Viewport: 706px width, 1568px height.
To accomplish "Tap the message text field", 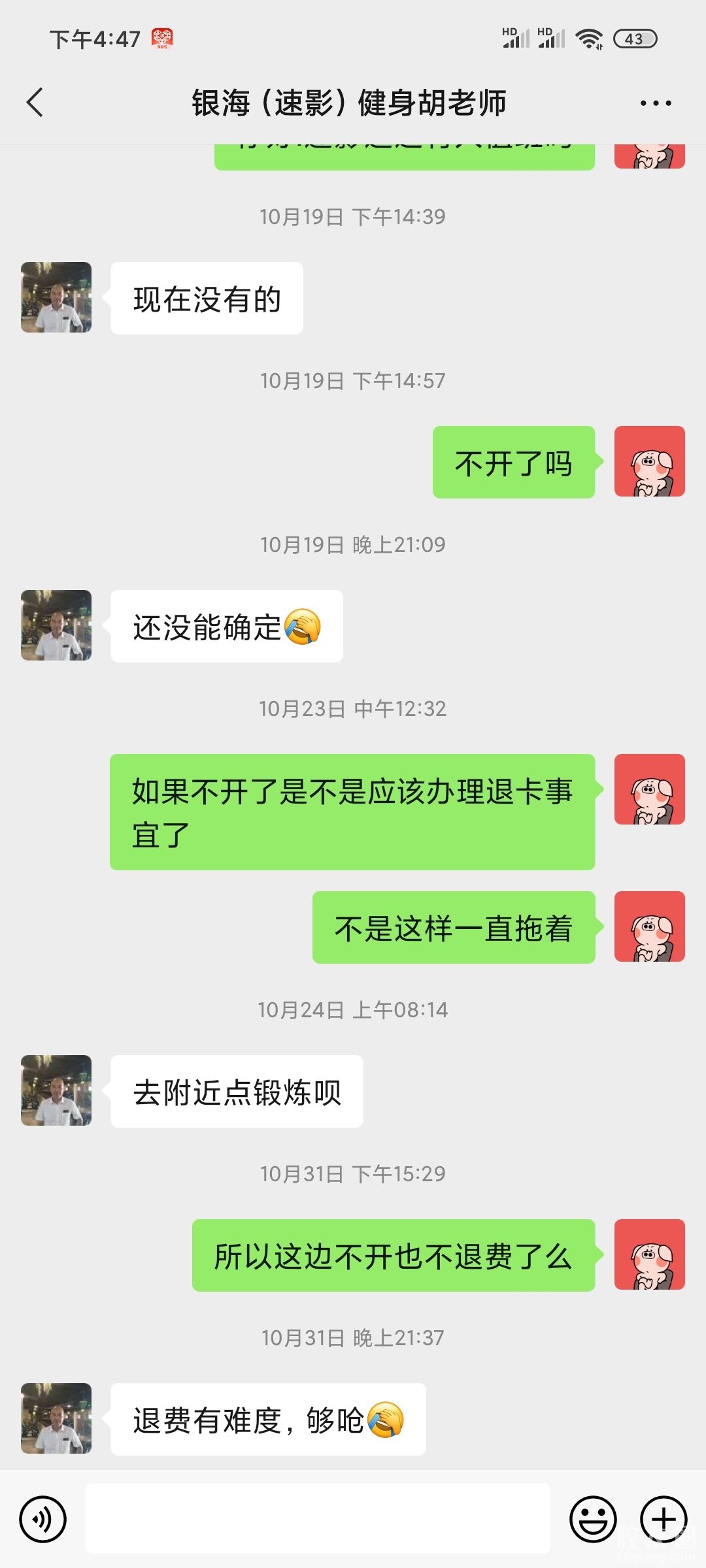I will click(318, 1518).
